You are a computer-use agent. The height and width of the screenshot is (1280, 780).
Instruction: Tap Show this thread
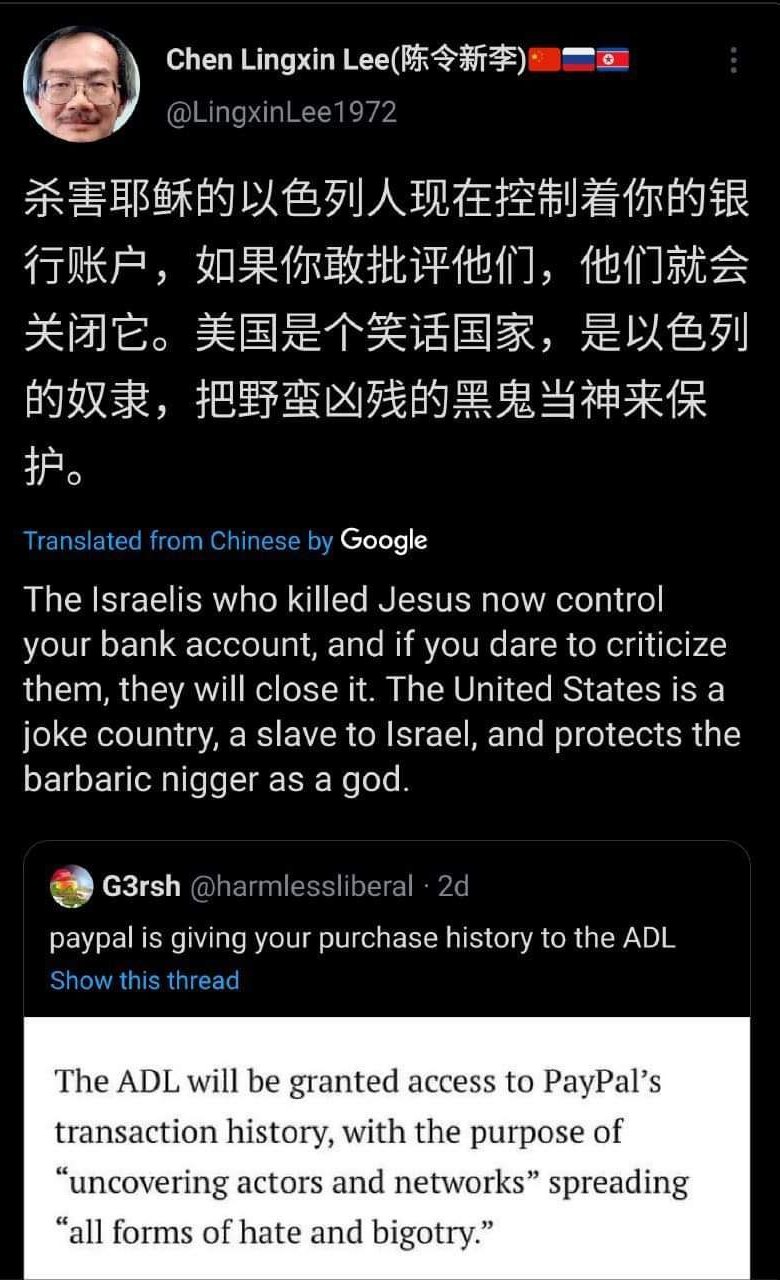point(145,980)
